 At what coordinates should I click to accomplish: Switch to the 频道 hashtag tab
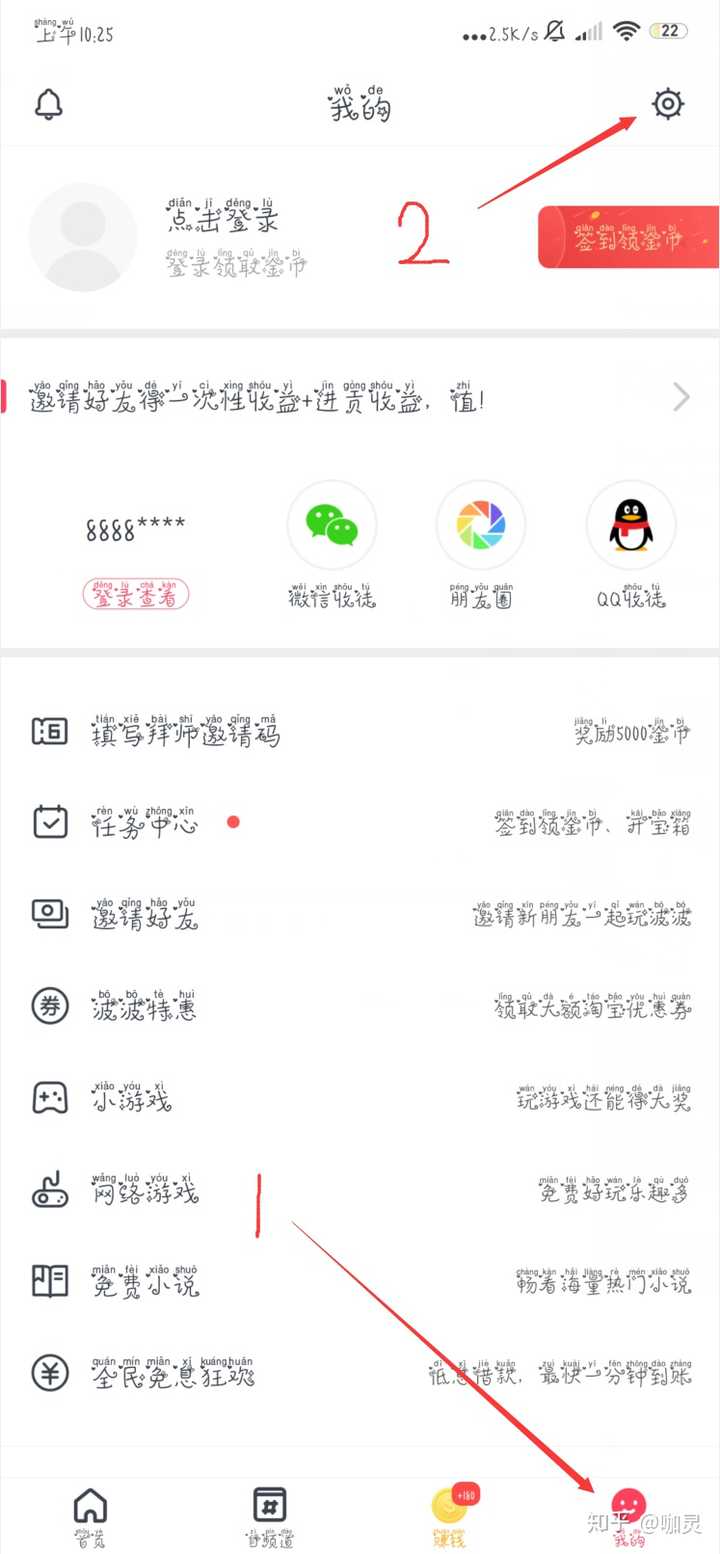(x=269, y=1515)
